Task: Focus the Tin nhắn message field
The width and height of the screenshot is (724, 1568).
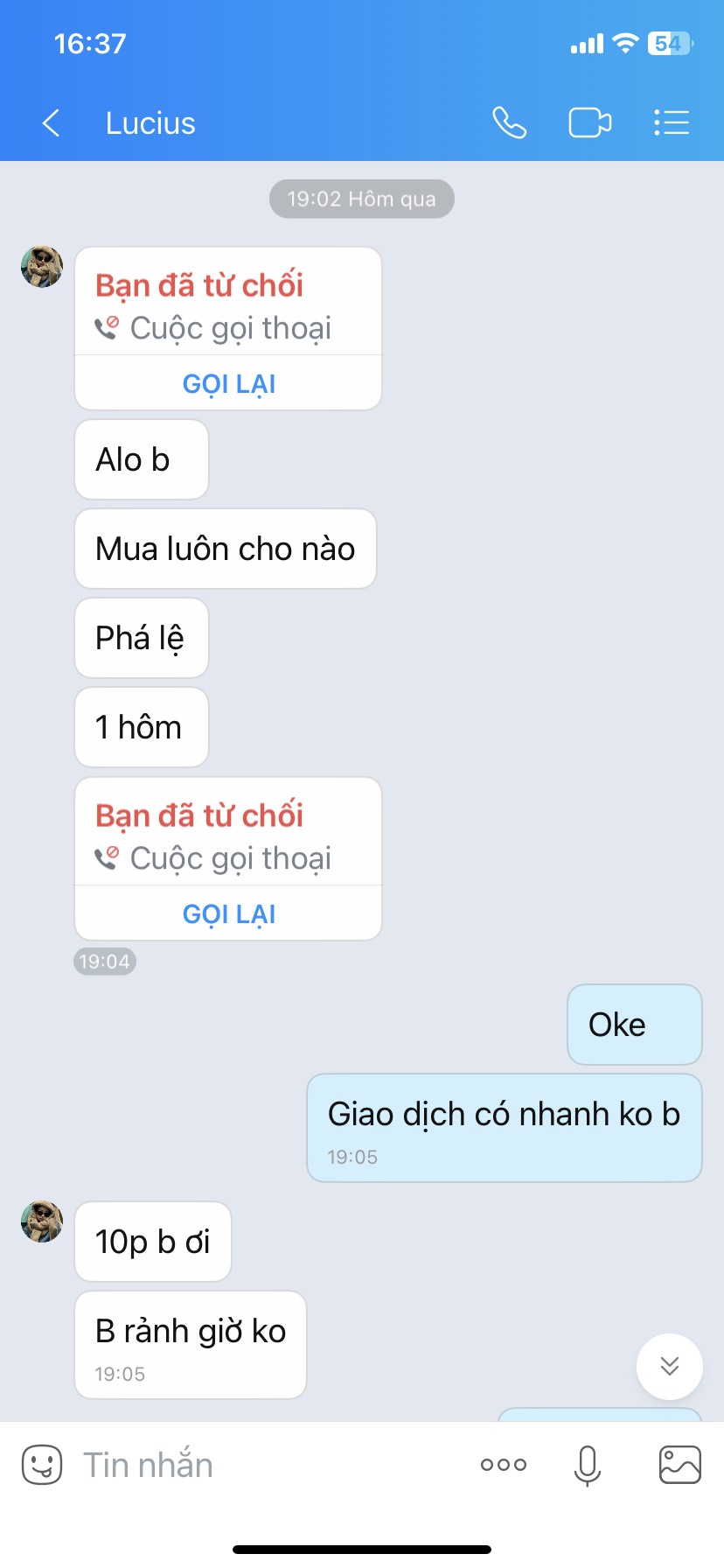Action: 262,1464
